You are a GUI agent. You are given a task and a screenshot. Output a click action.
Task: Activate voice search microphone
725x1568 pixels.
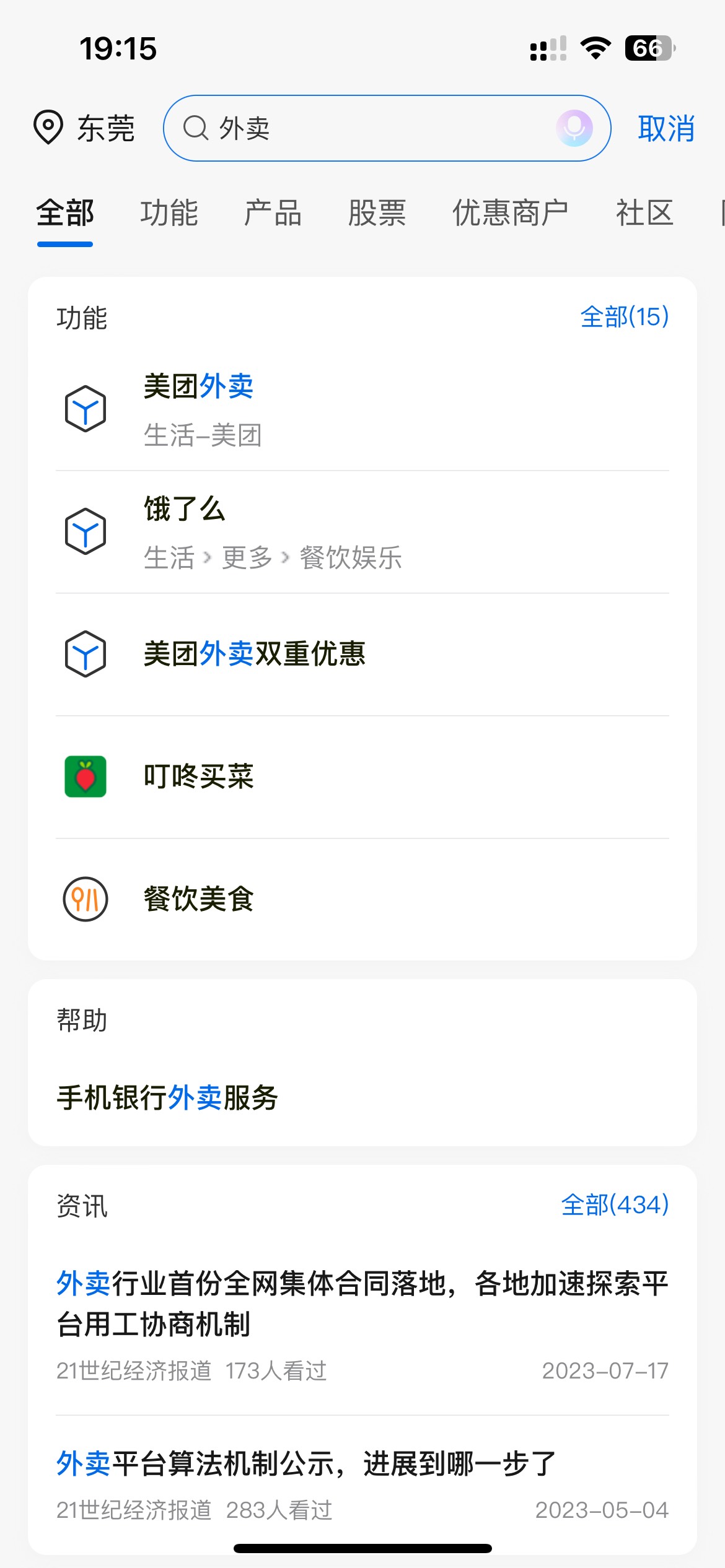pos(574,128)
